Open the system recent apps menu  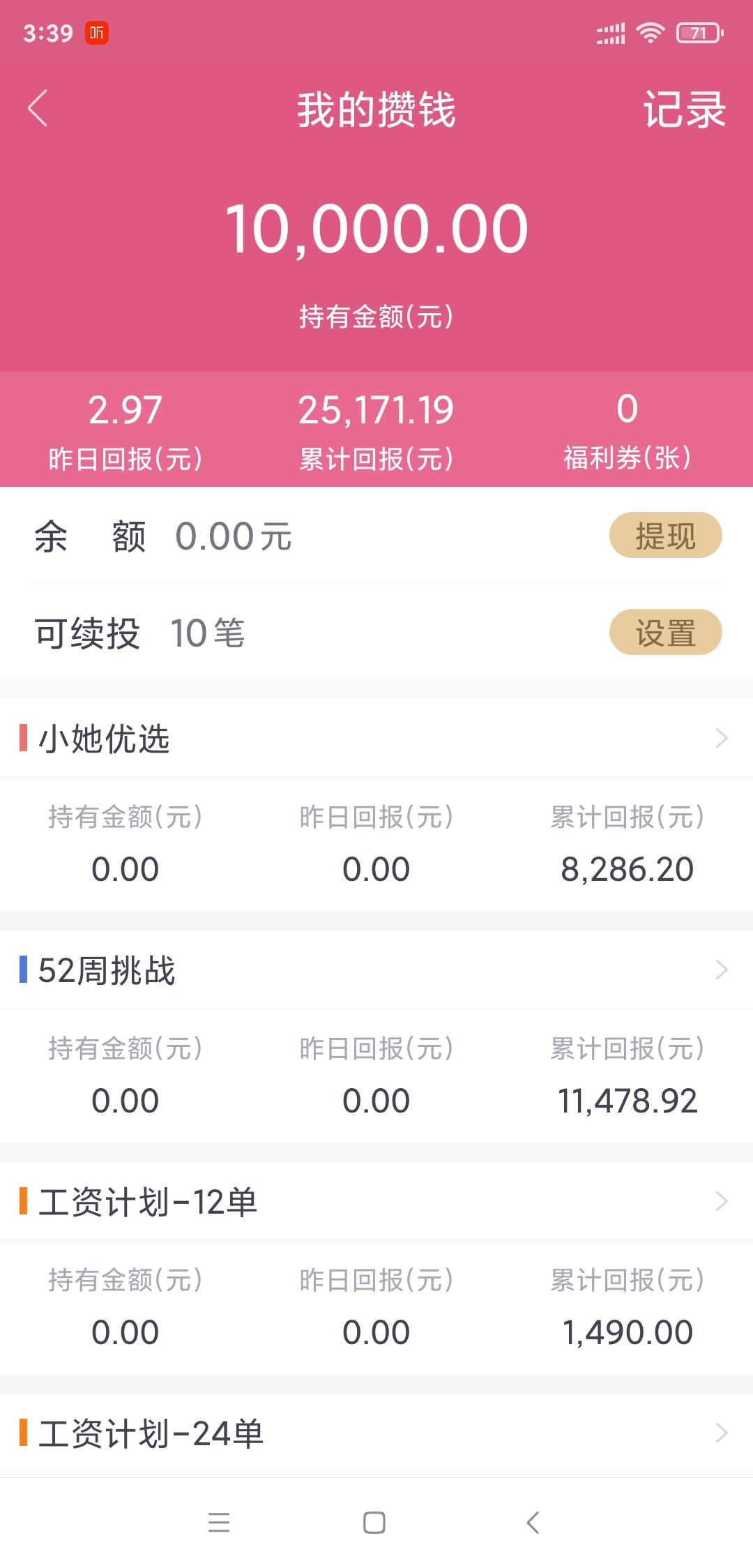click(x=219, y=1522)
